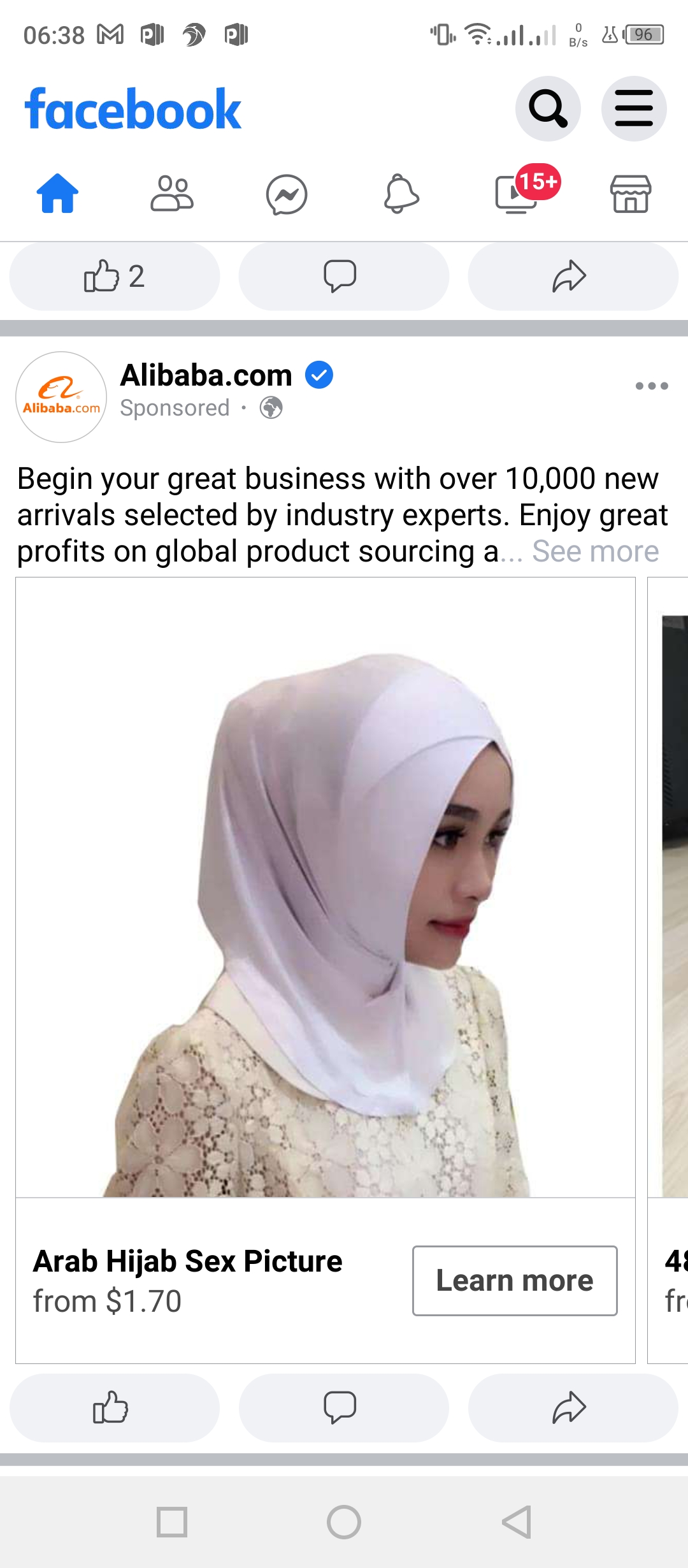Open the Alibaba.com profile picture
This screenshot has width=688, height=1568.
(61, 397)
